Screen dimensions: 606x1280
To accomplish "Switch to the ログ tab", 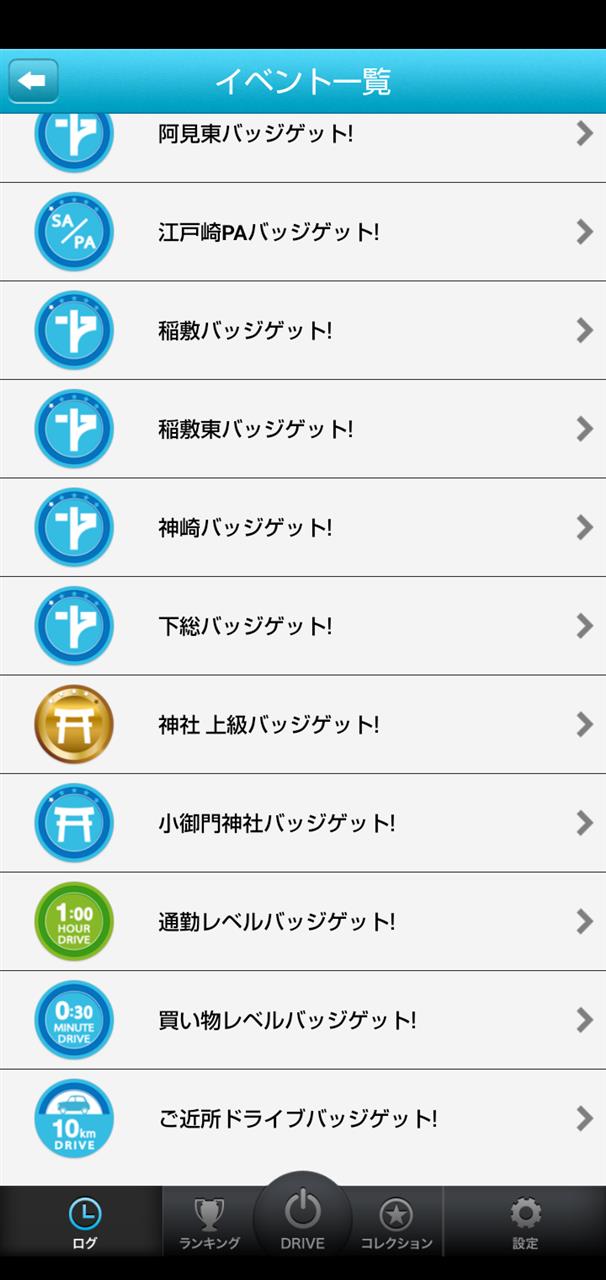I will point(85,1222).
